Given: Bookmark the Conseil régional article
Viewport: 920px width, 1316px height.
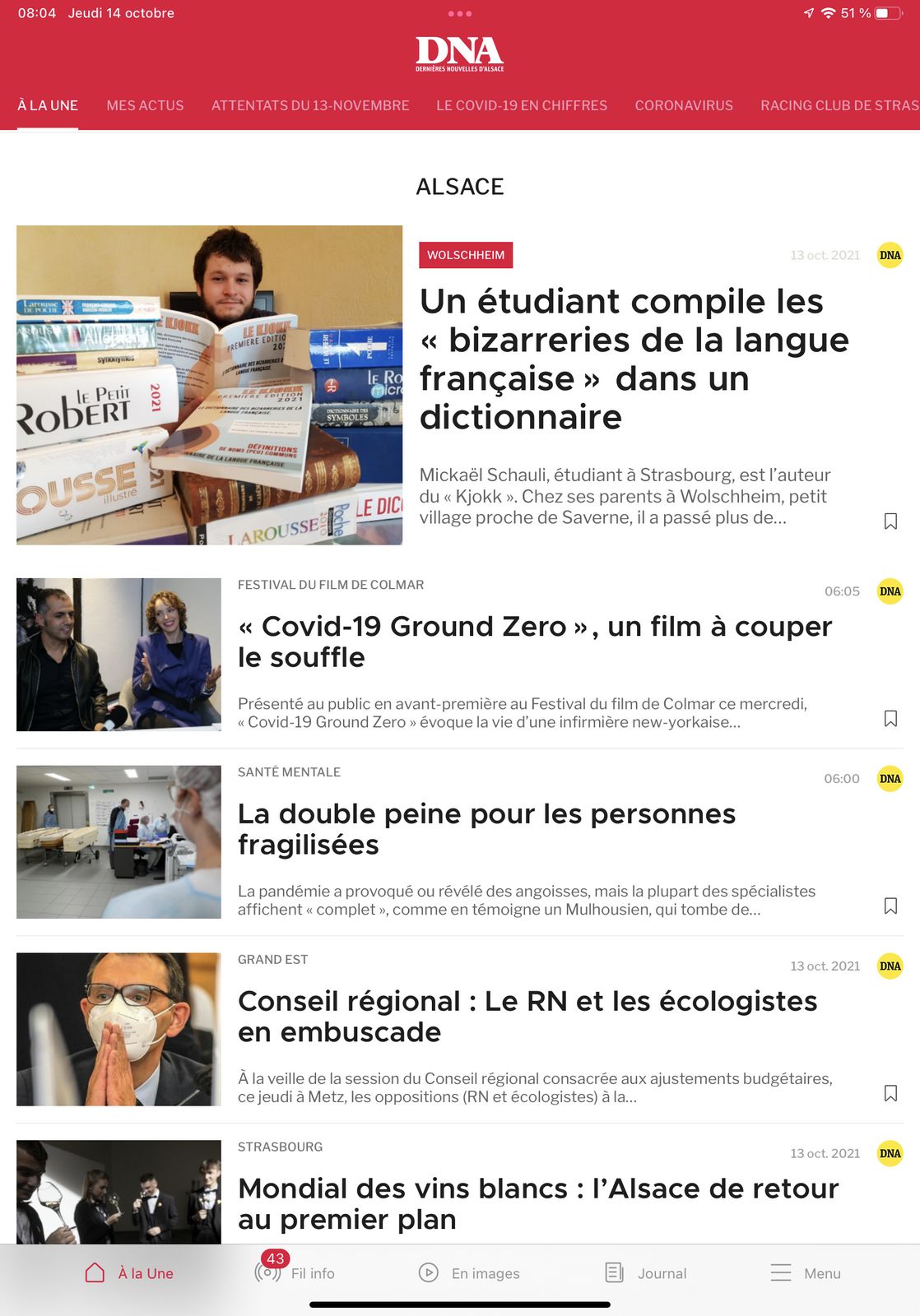Looking at the screenshot, I should coord(890,1093).
